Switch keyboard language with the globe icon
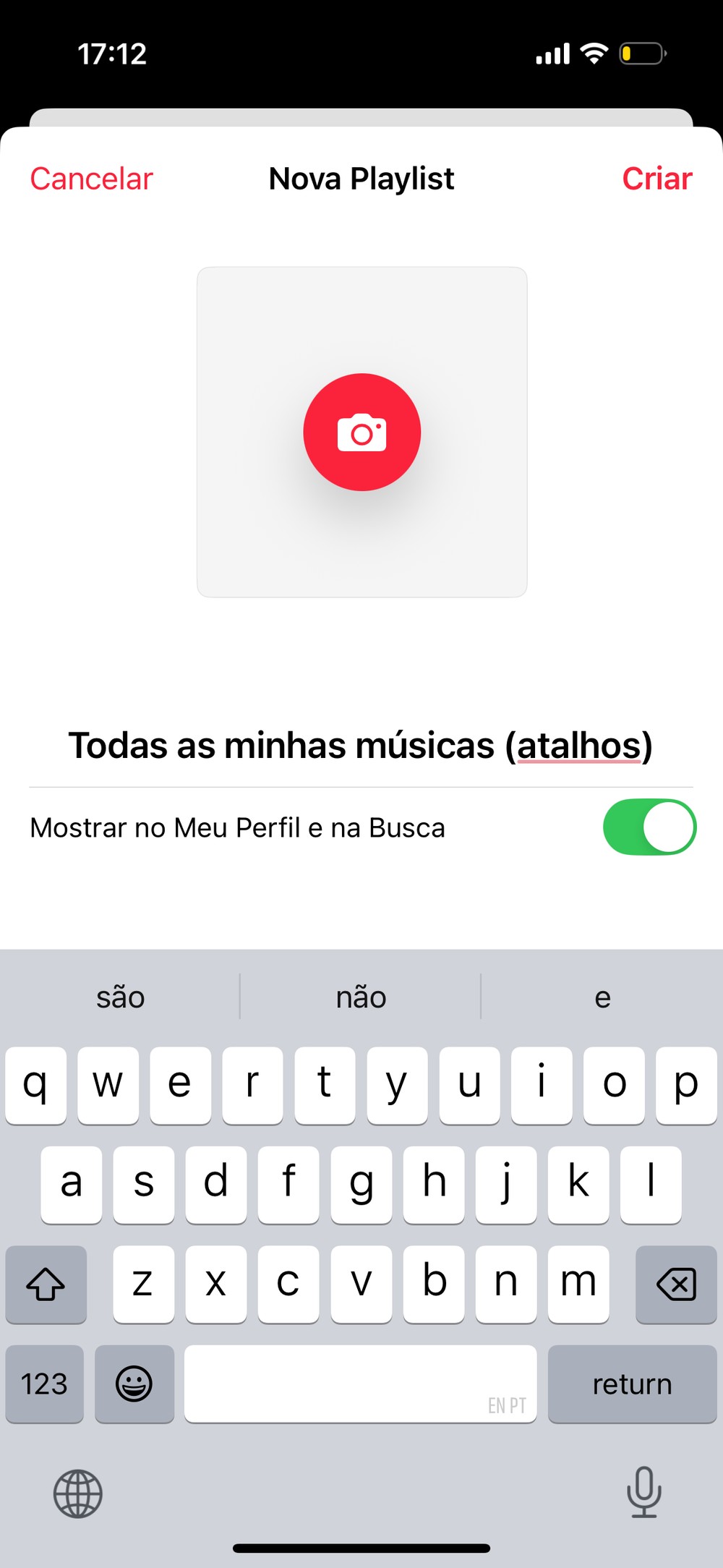This screenshot has height=1568, width=723. (x=78, y=1494)
